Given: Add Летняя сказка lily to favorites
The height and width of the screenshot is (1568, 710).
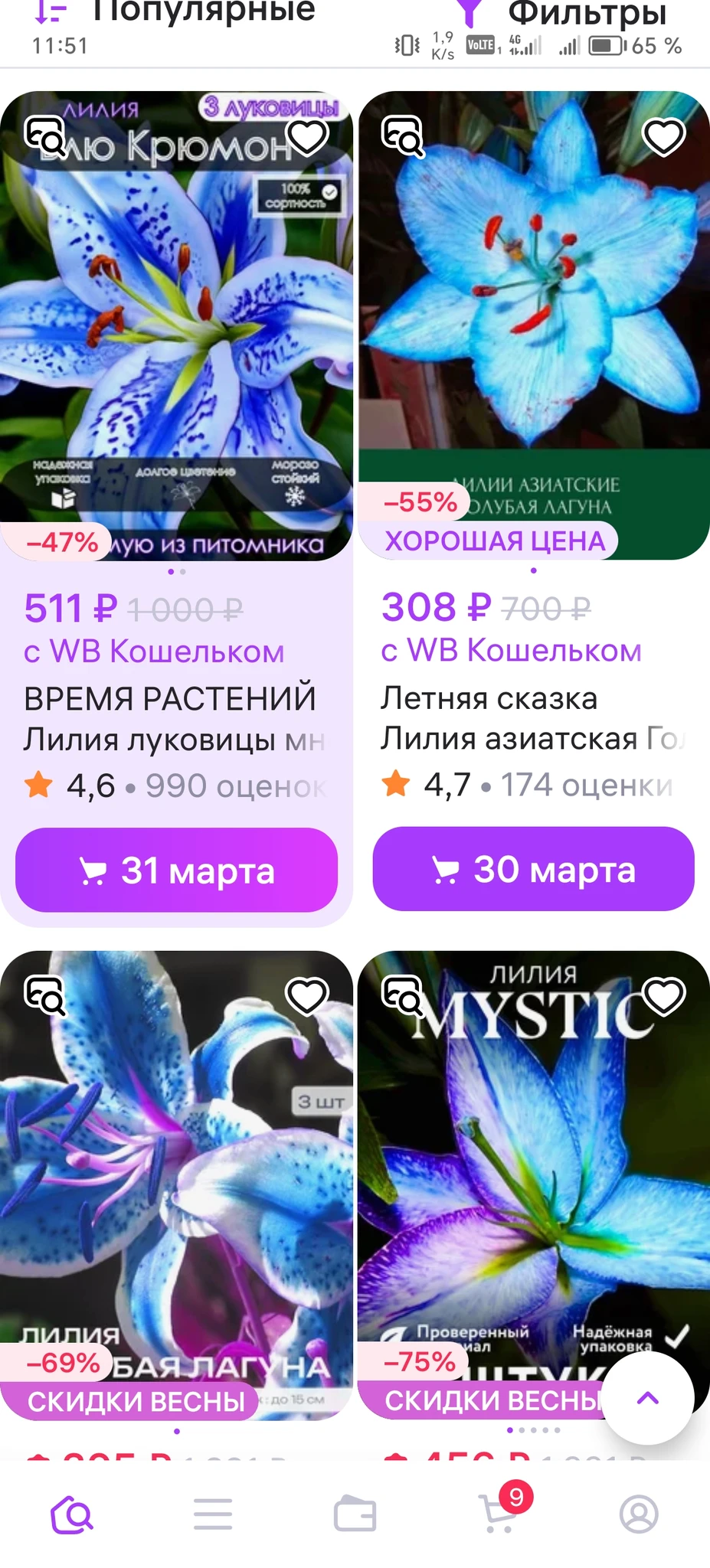Looking at the screenshot, I should pos(663,136).
